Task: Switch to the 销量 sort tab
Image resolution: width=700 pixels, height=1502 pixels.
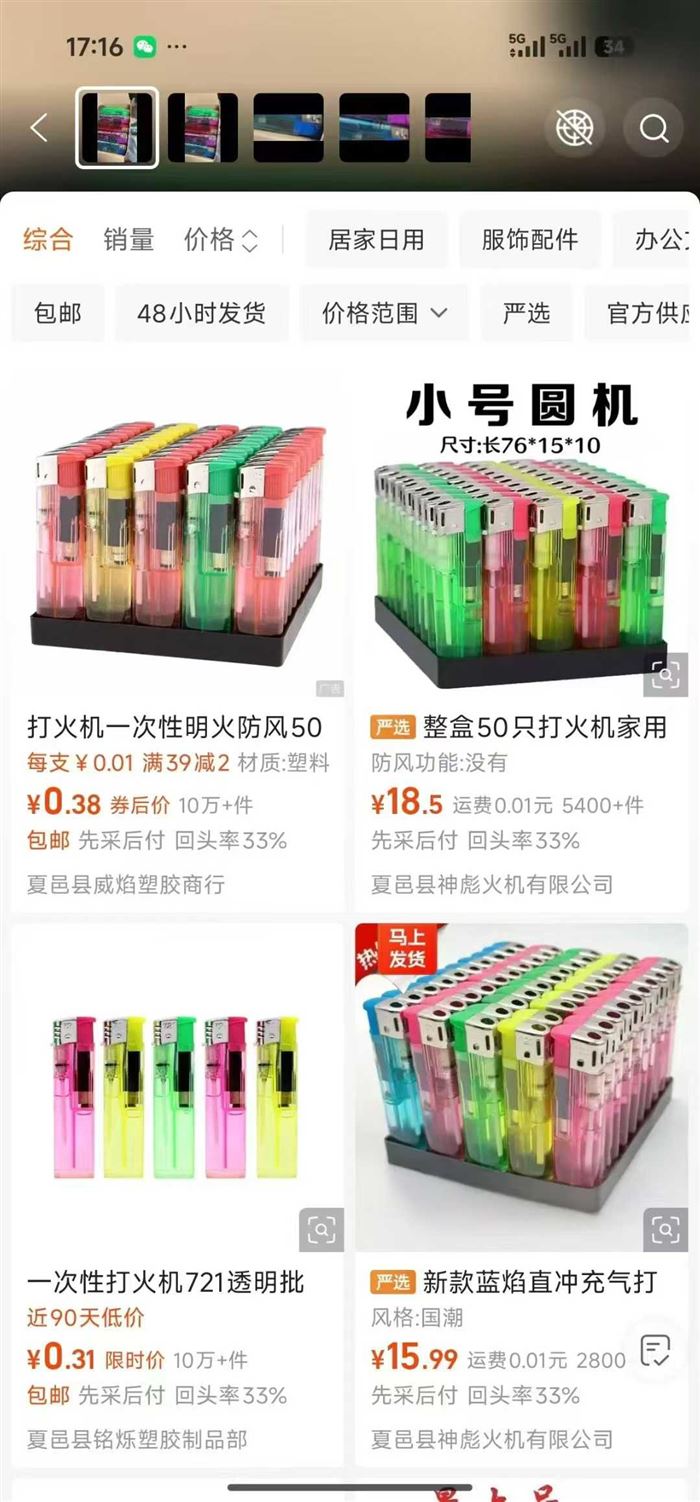Action: coord(128,240)
